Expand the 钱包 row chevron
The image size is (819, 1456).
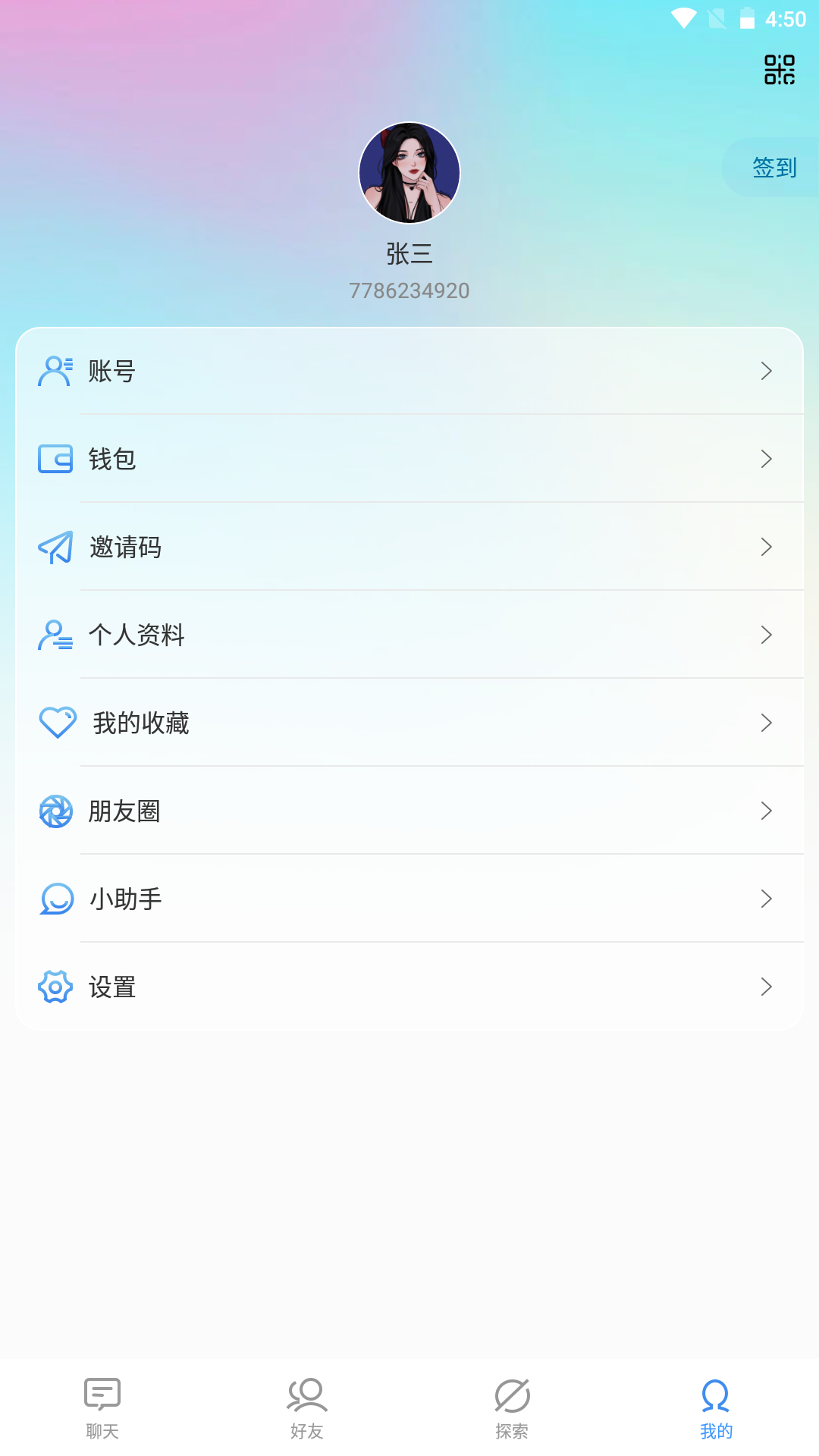766,459
